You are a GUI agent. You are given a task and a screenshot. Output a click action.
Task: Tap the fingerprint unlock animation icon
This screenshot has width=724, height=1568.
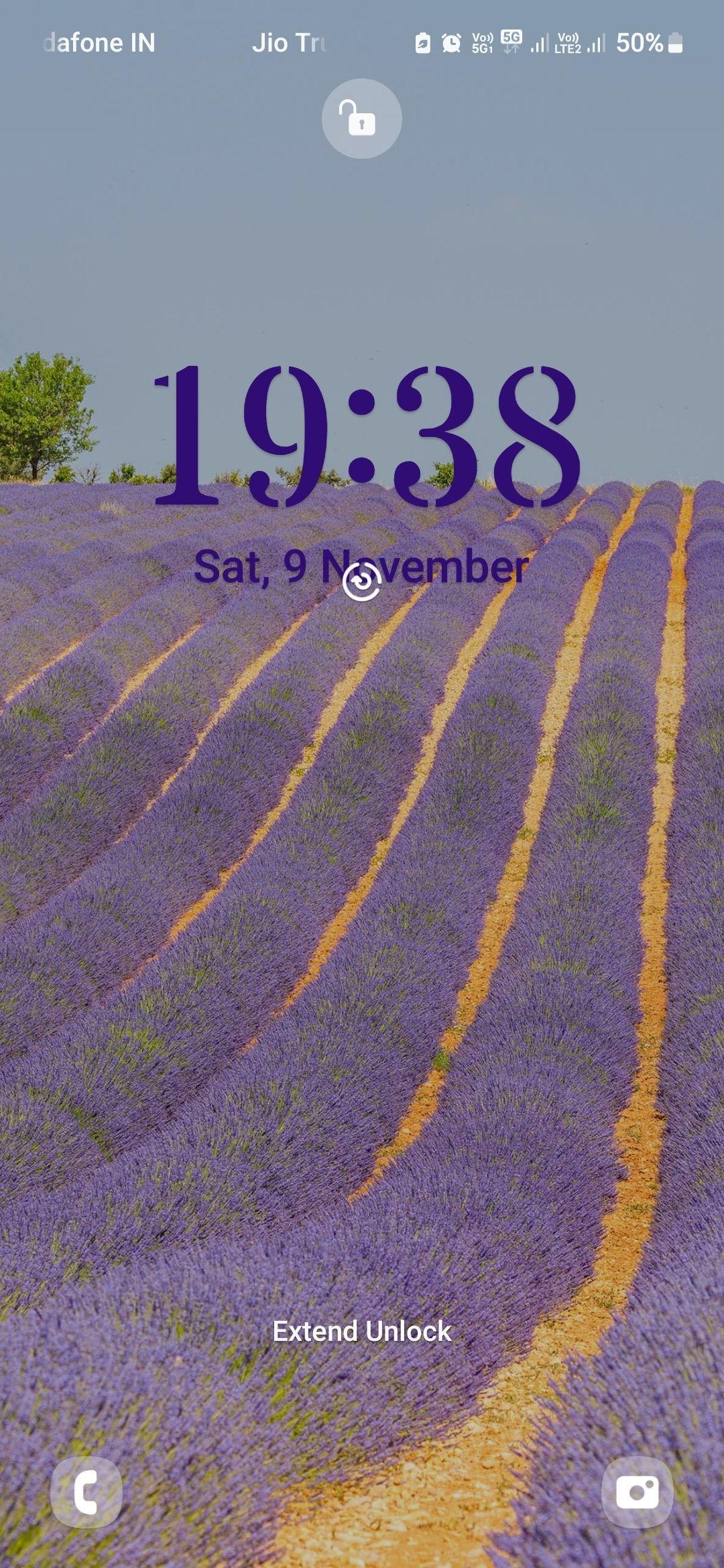pyautogui.click(x=361, y=583)
